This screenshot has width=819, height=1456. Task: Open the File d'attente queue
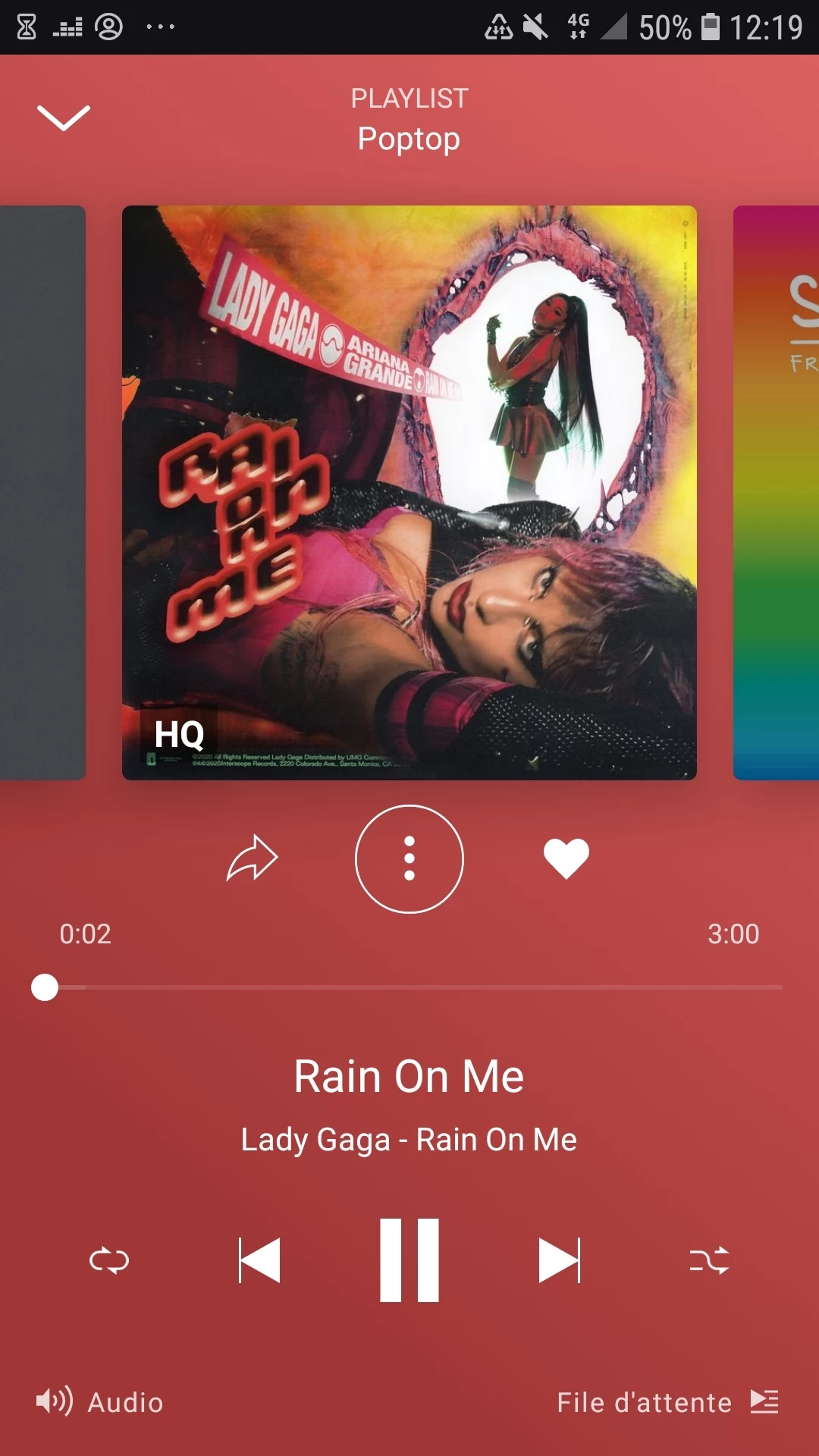[x=667, y=1402]
